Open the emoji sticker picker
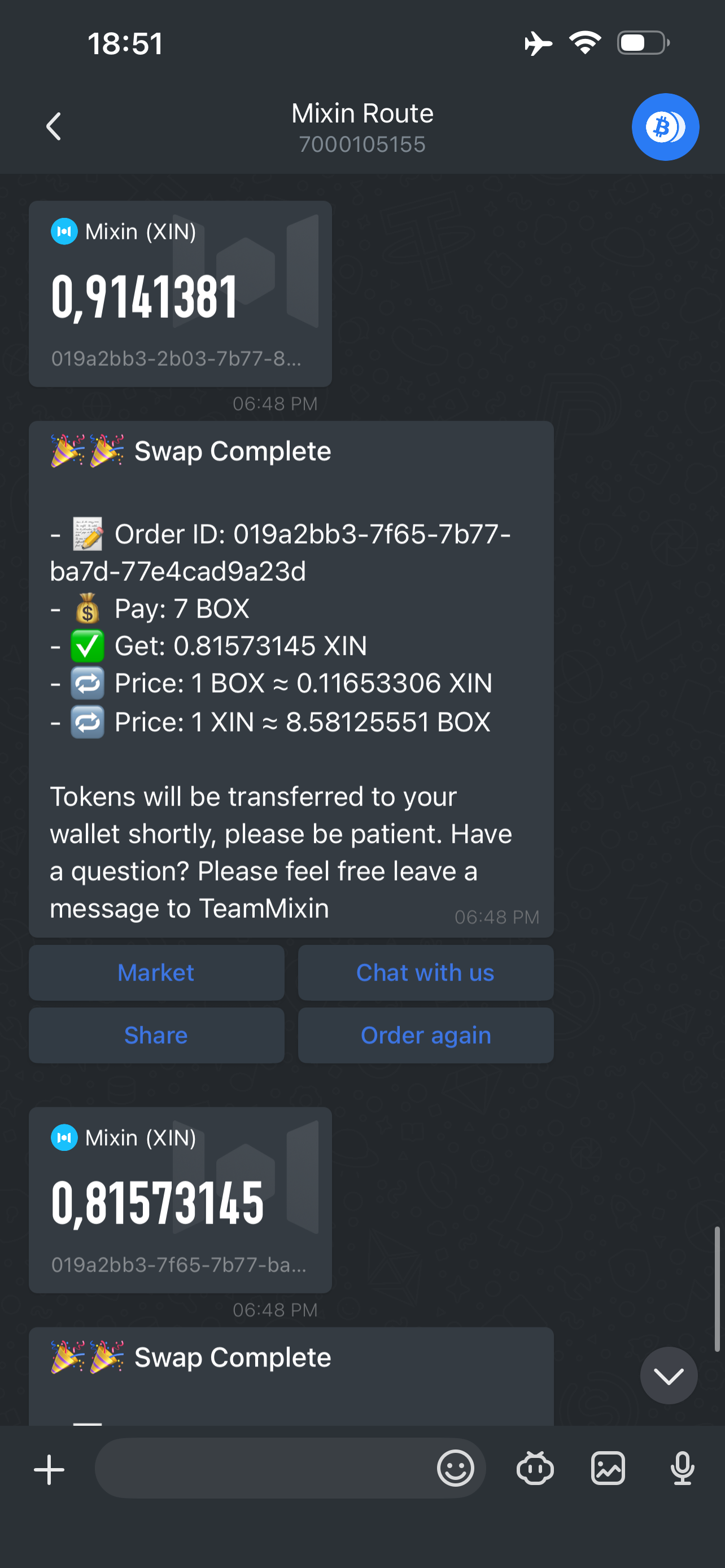Viewport: 725px width, 1568px height. (455, 1468)
